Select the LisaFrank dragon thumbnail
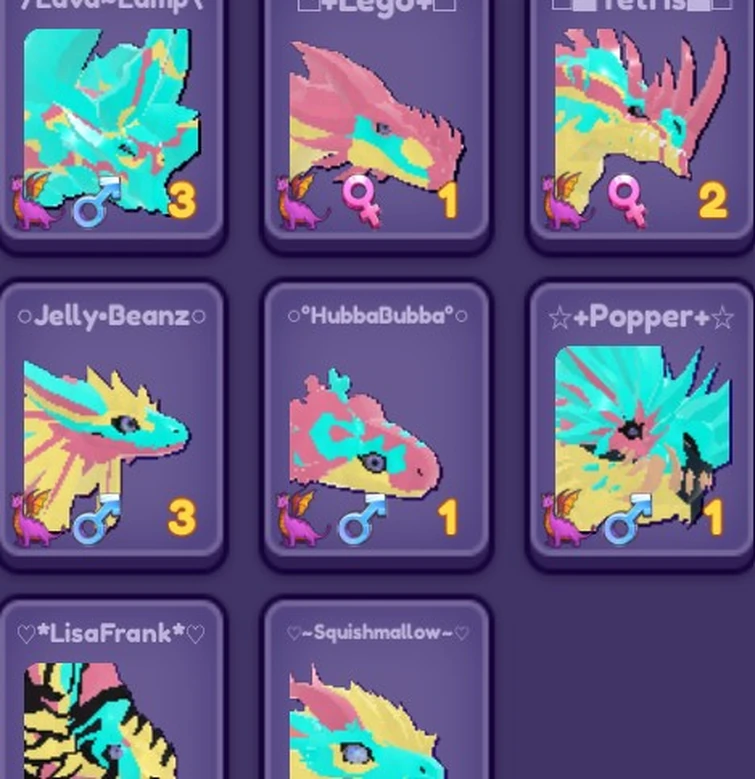The image size is (755, 779). (100, 720)
